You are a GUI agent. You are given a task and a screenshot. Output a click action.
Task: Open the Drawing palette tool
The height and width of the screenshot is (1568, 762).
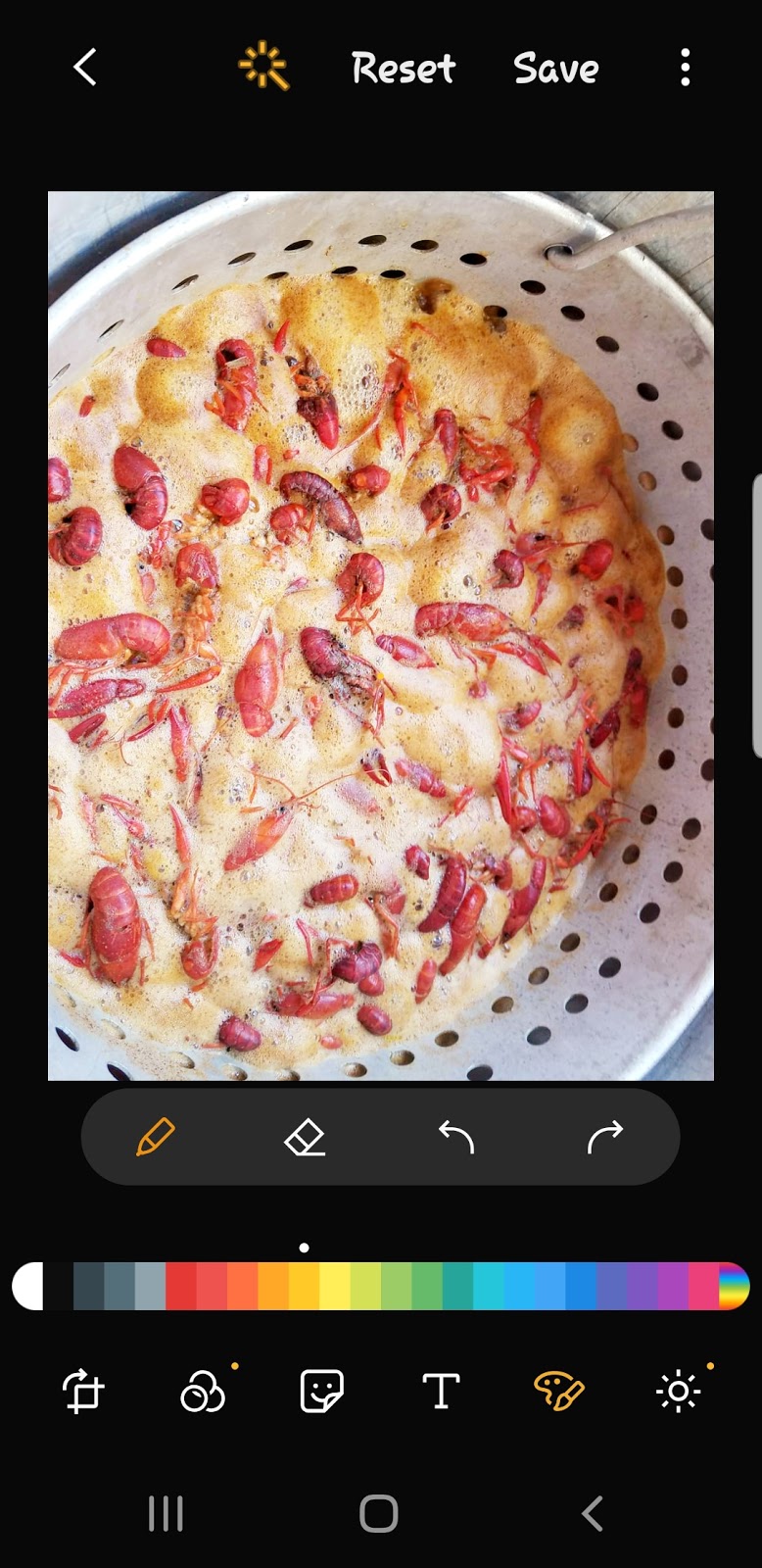point(558,1390)
